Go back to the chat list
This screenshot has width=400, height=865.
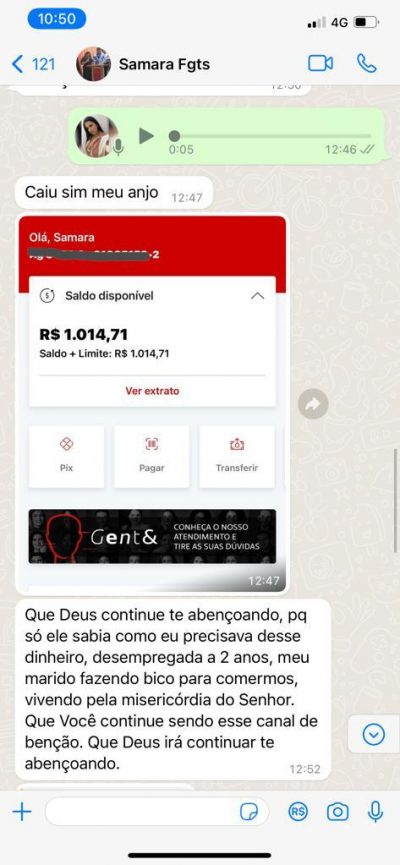pyautogui.click(x=33, y=64)
